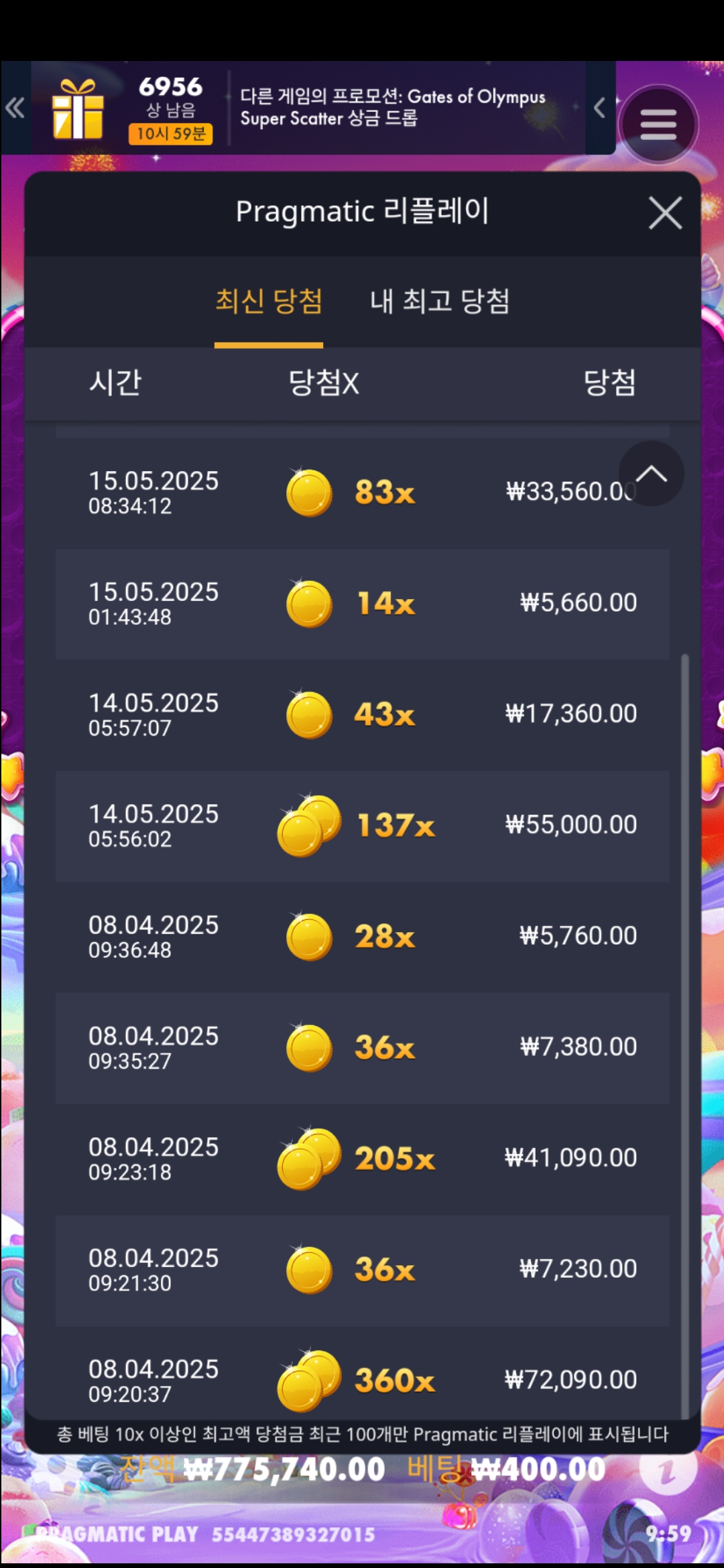
Task: View the 205x win replay ₩41,090.00
Action: 362,1159
